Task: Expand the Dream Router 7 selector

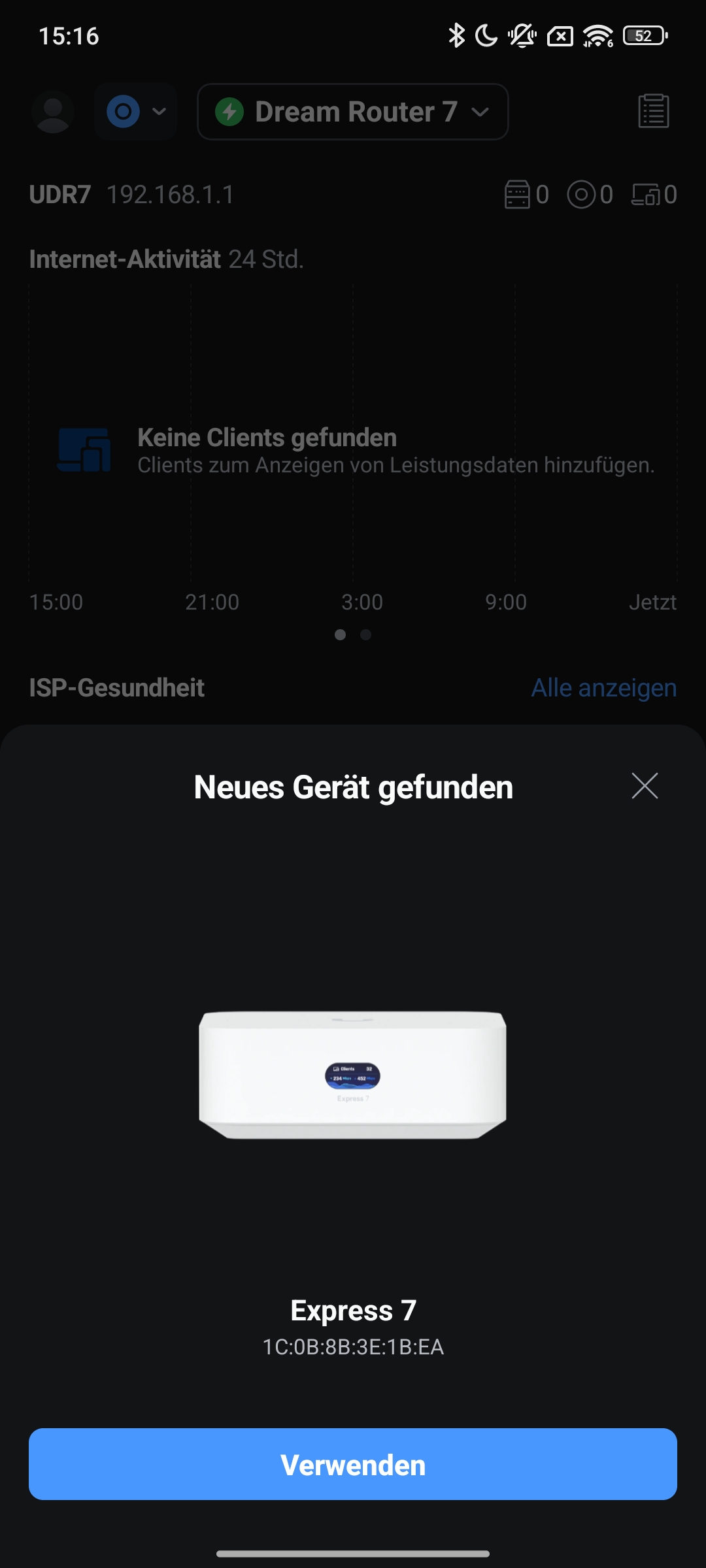Action: pos(353,112)
